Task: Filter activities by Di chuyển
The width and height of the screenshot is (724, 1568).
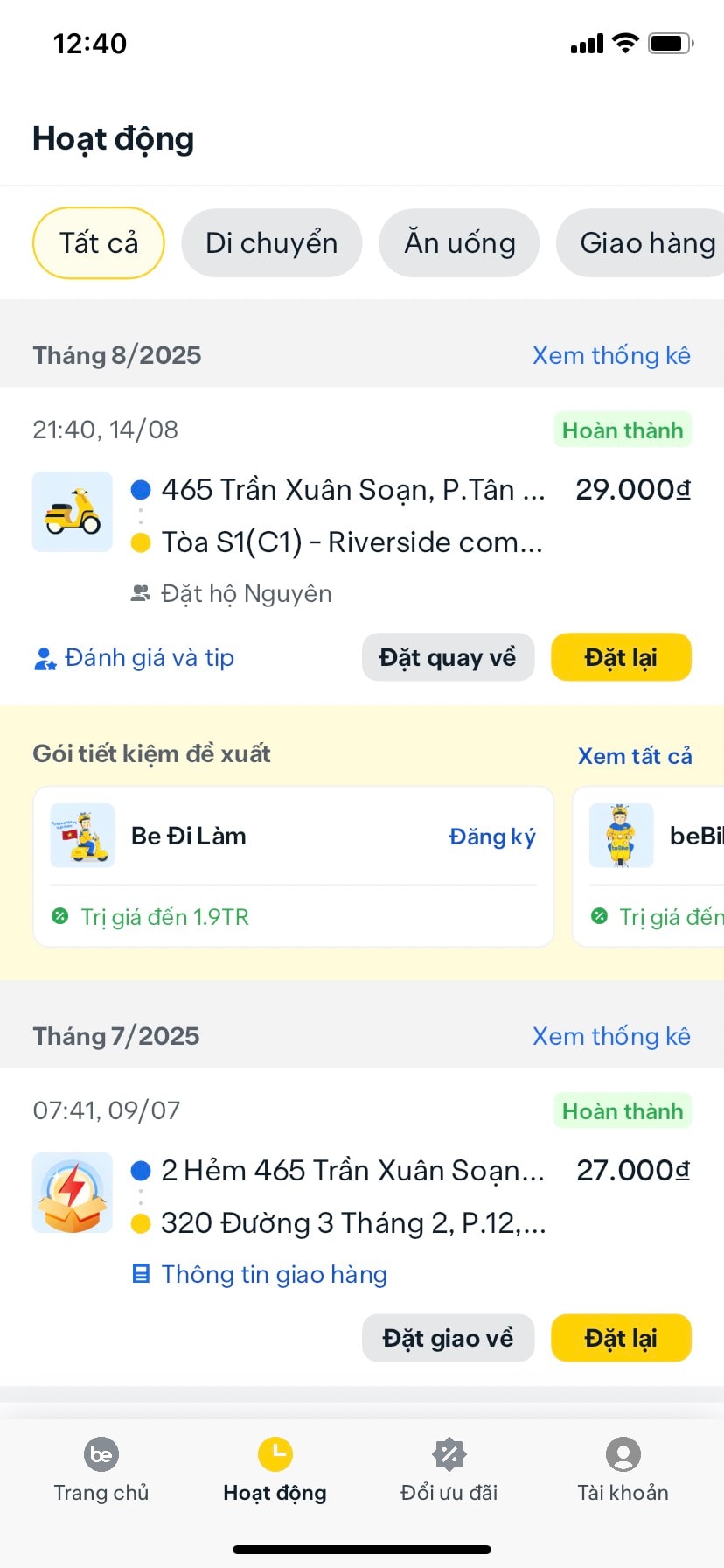Action: pyautogui.click(x=271, y=243)
